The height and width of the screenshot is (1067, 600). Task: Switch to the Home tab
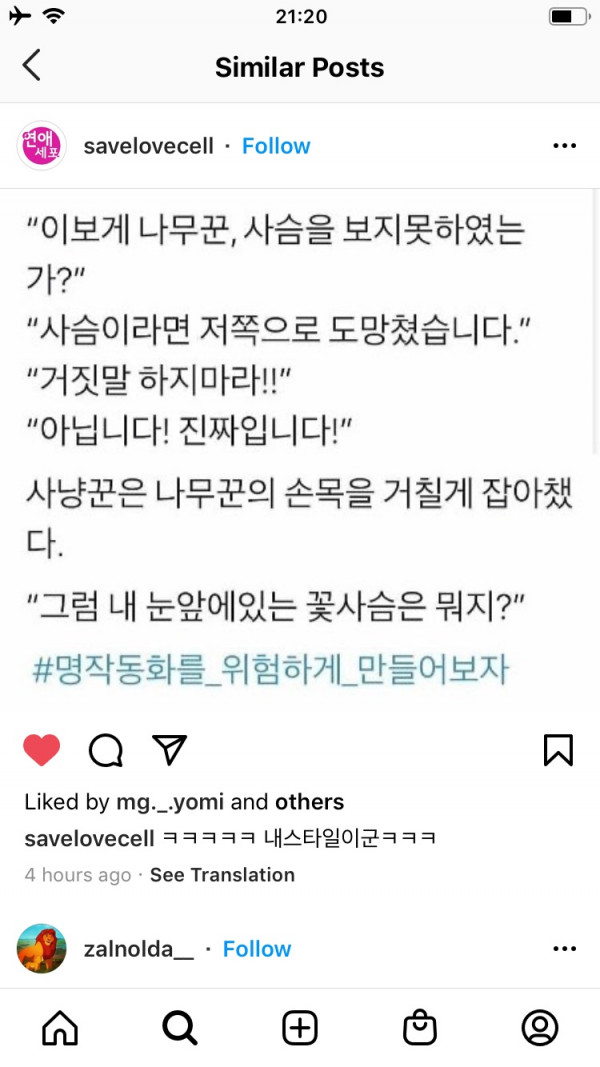tap(60, 1027)
